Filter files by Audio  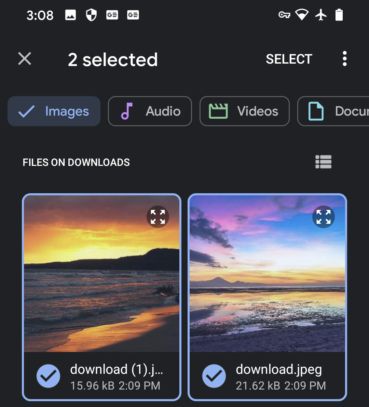click(x=150, y=111)
